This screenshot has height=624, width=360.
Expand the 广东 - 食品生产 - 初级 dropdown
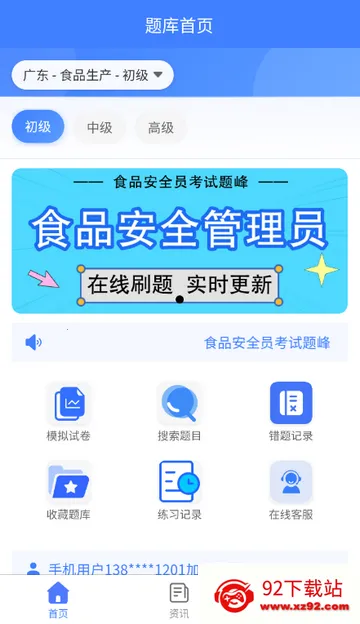93,75
